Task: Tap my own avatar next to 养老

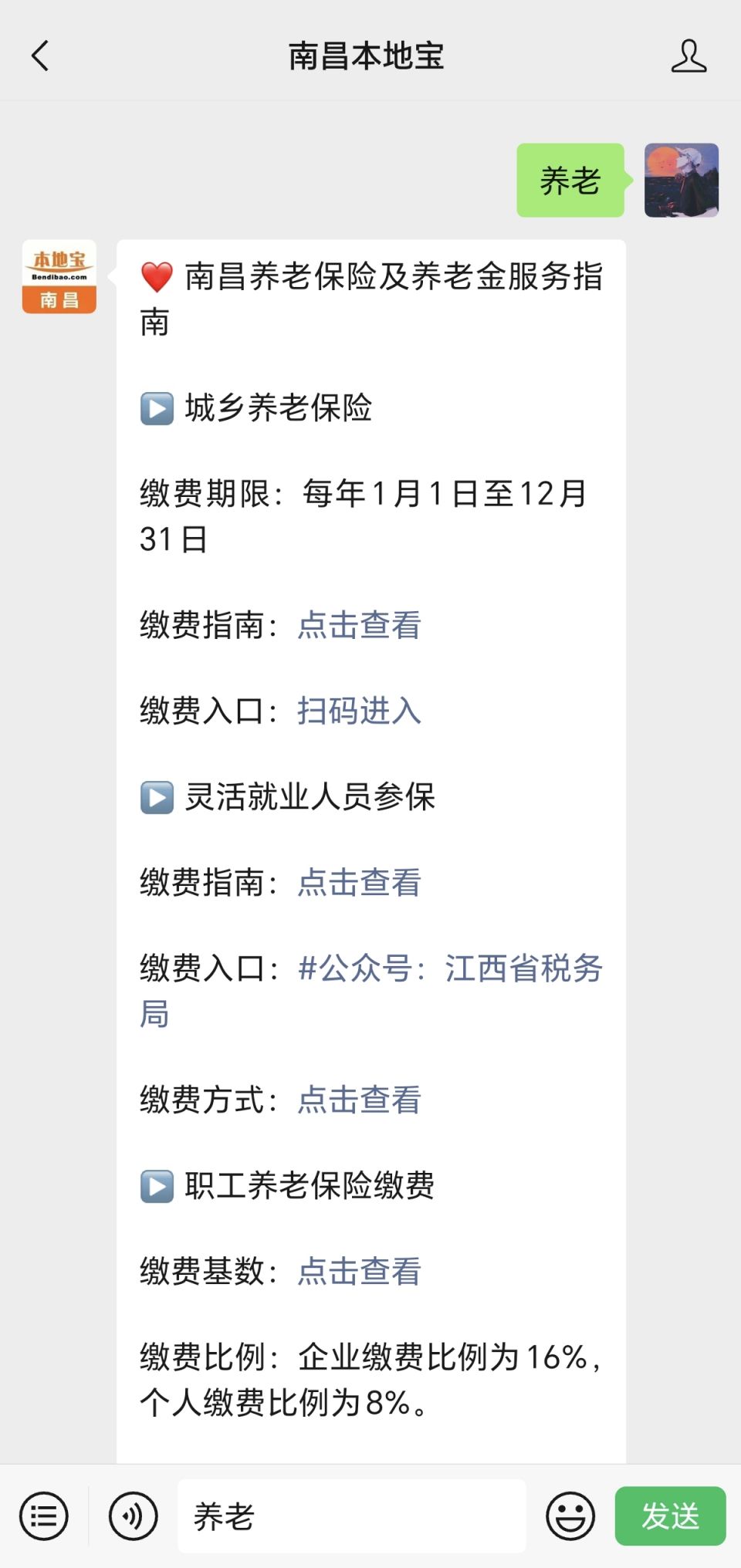Action: [x=682, y=180]
